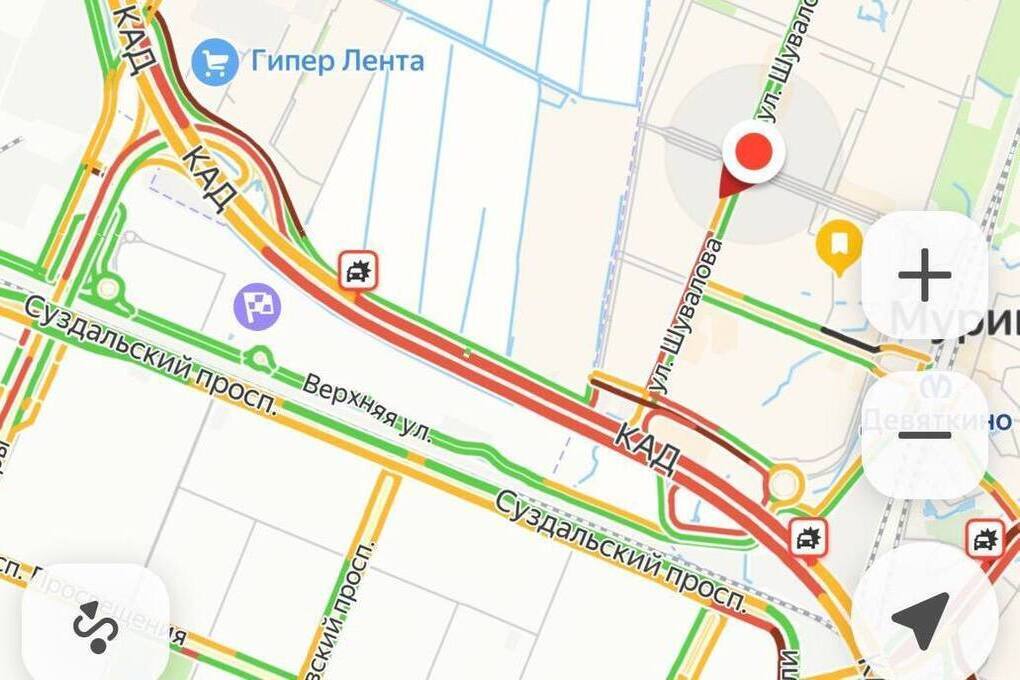This screenshot has width=1020, height=680.
Task: Zoom in on the map
Action: [925, 276]
